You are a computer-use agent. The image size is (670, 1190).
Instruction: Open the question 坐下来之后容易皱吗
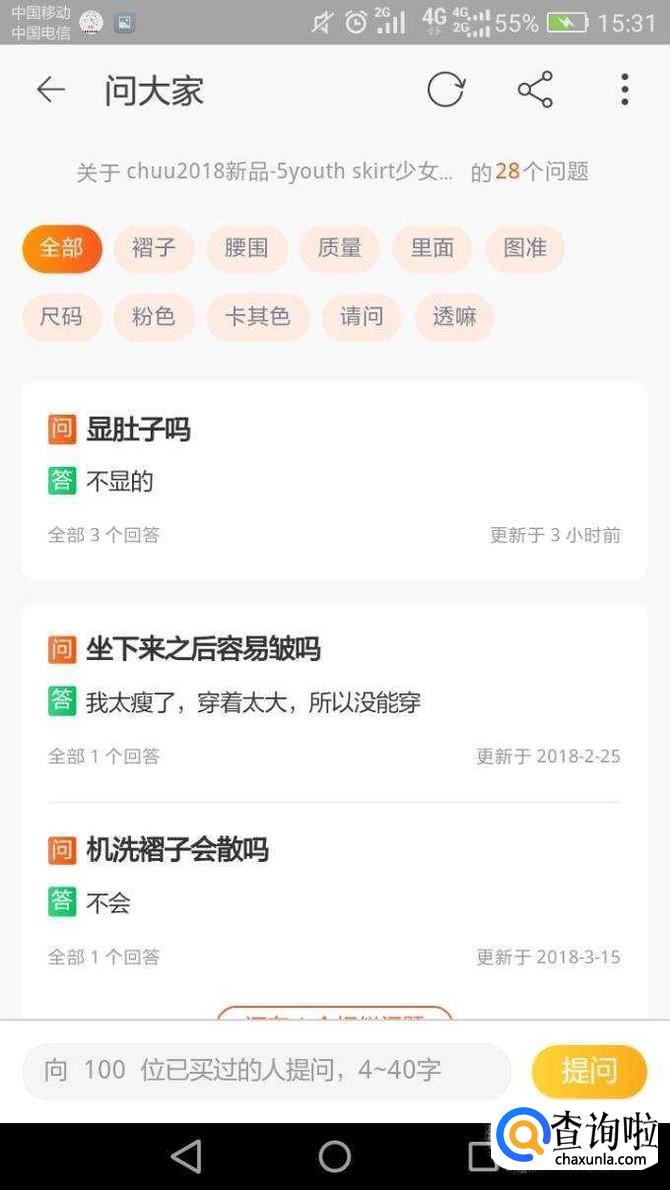pos(203,650)
